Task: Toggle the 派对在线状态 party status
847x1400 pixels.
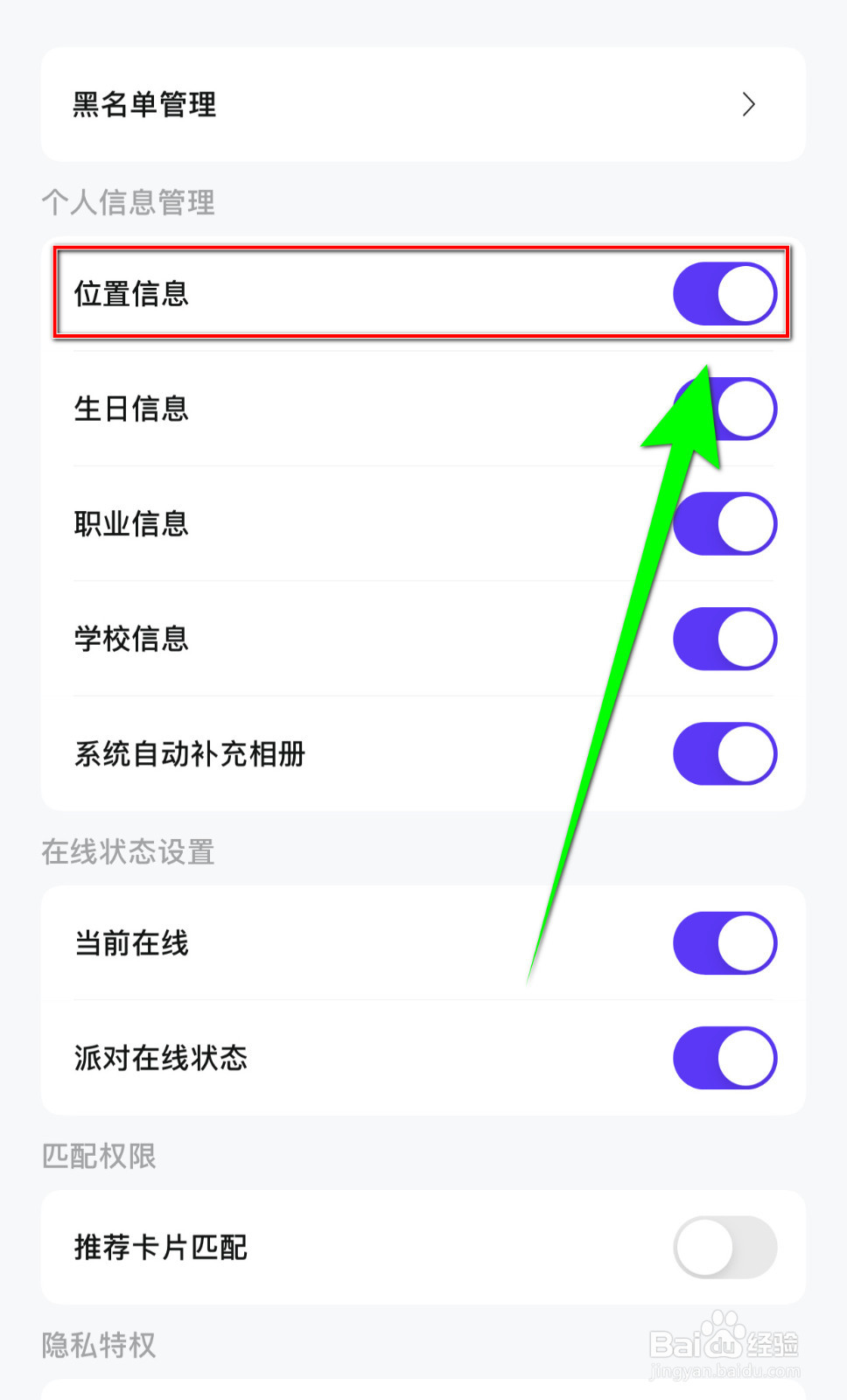Action: 724,1058
